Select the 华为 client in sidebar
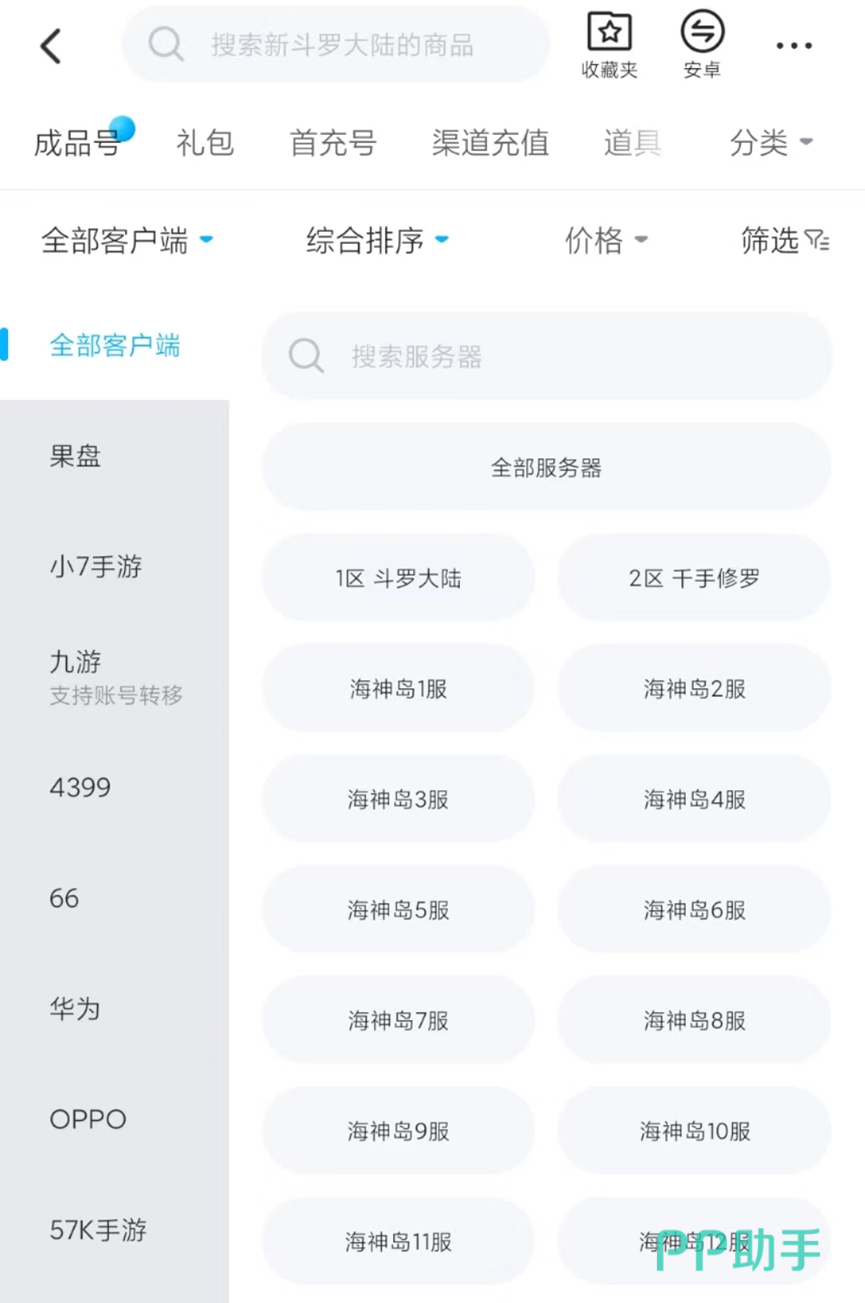865x1303 pixels. pos(76,1008)
